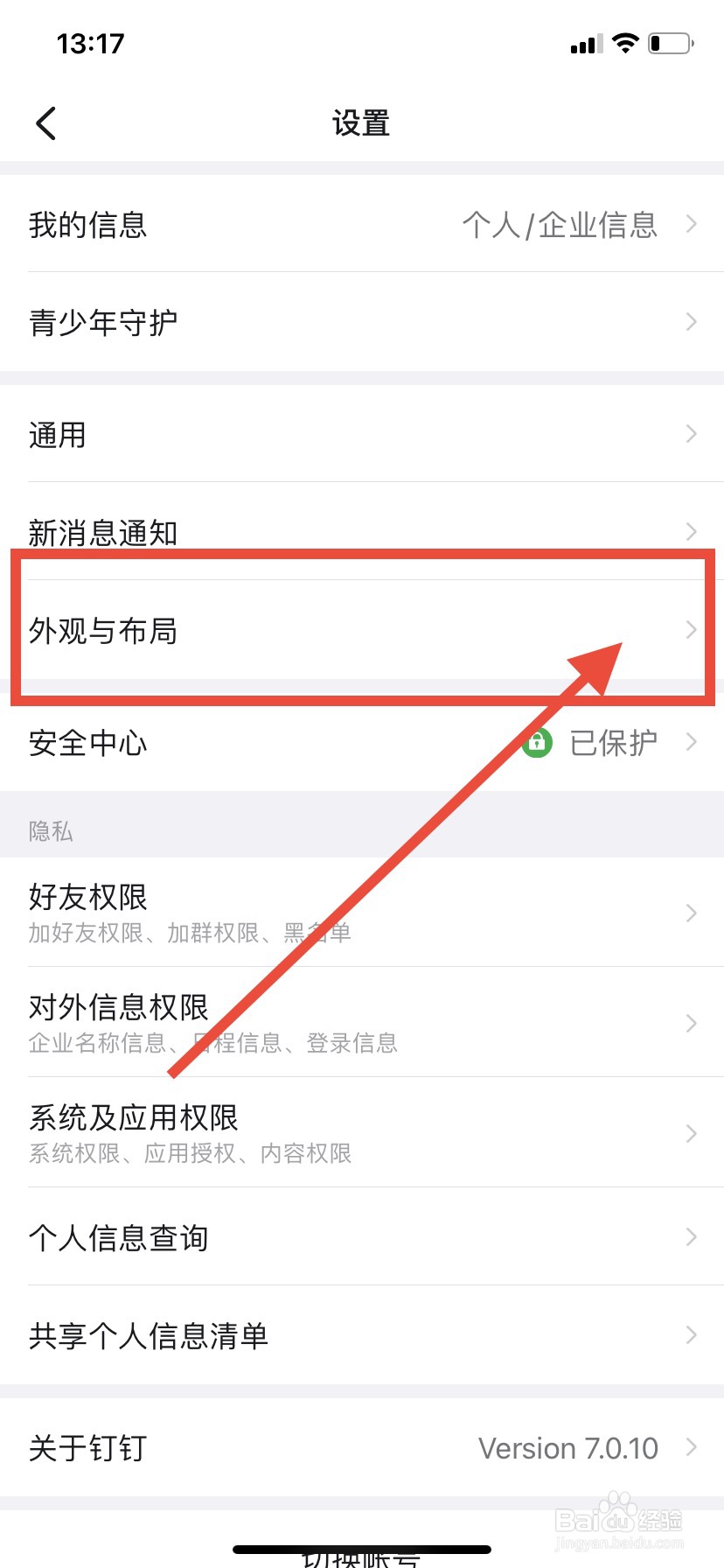
Task: Click the green lock icon beside 已保护
Action: [x=537, y=743]
